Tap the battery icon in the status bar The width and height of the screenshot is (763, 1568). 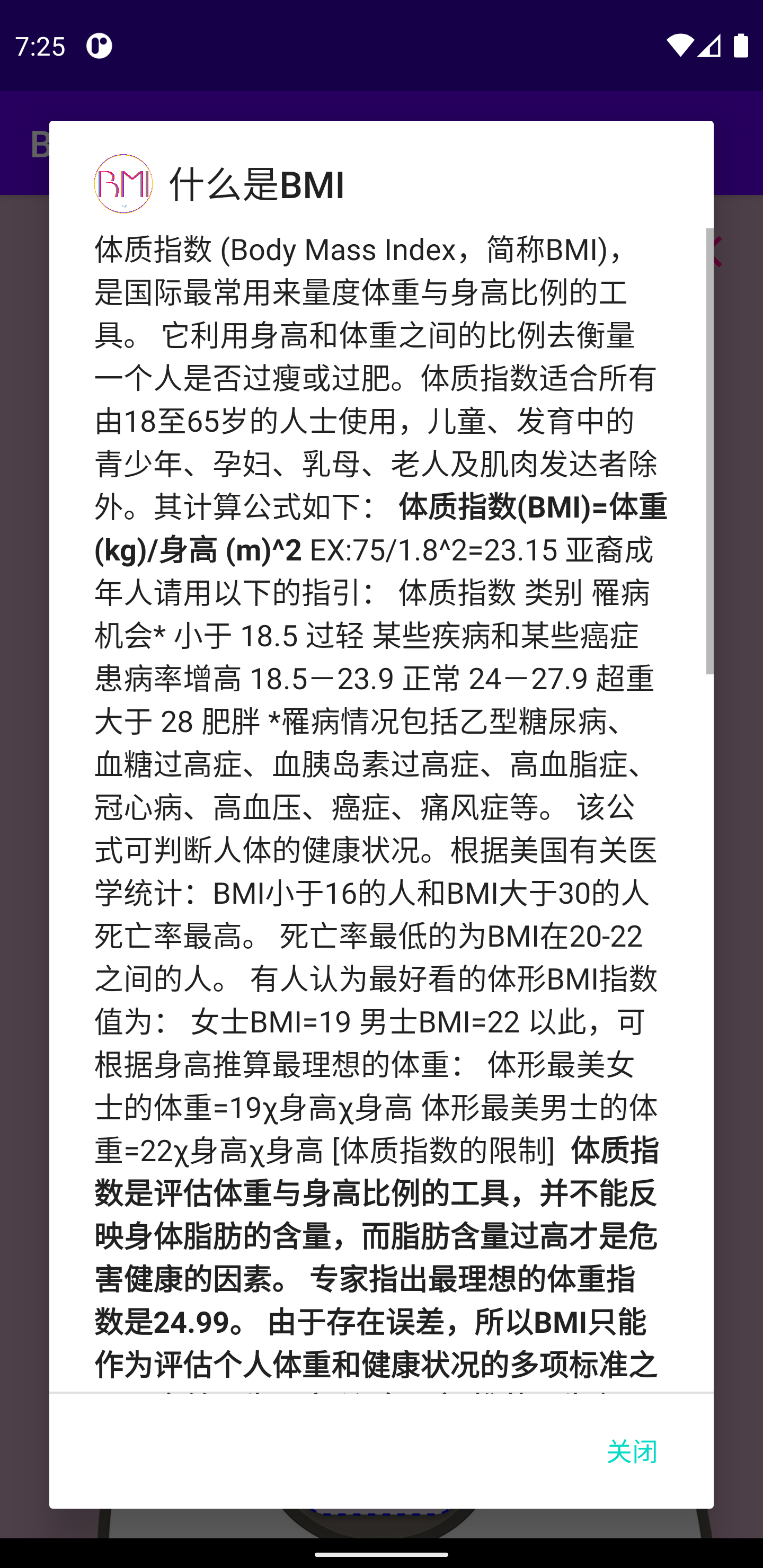click(740, 44)
